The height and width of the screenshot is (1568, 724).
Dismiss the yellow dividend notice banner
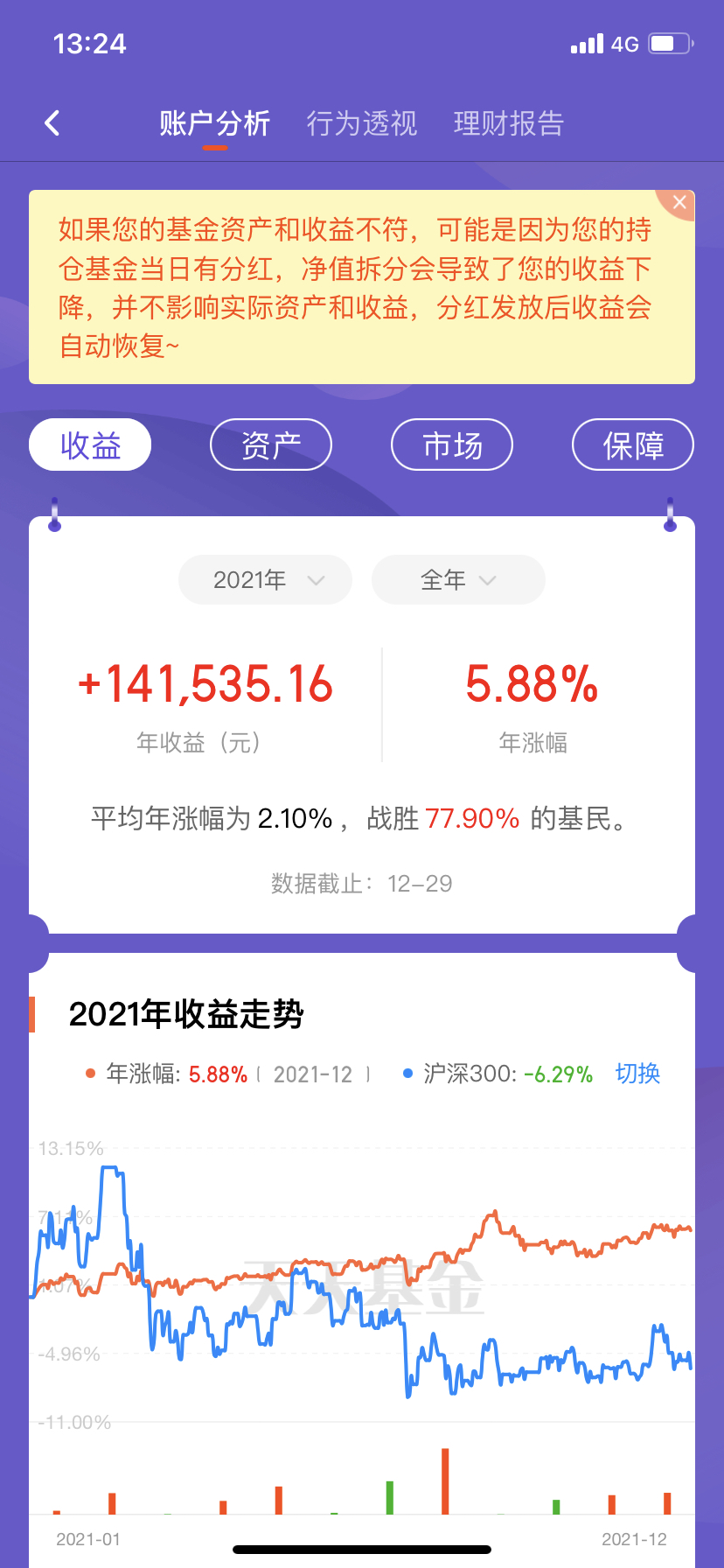click(x=679, y=203)
